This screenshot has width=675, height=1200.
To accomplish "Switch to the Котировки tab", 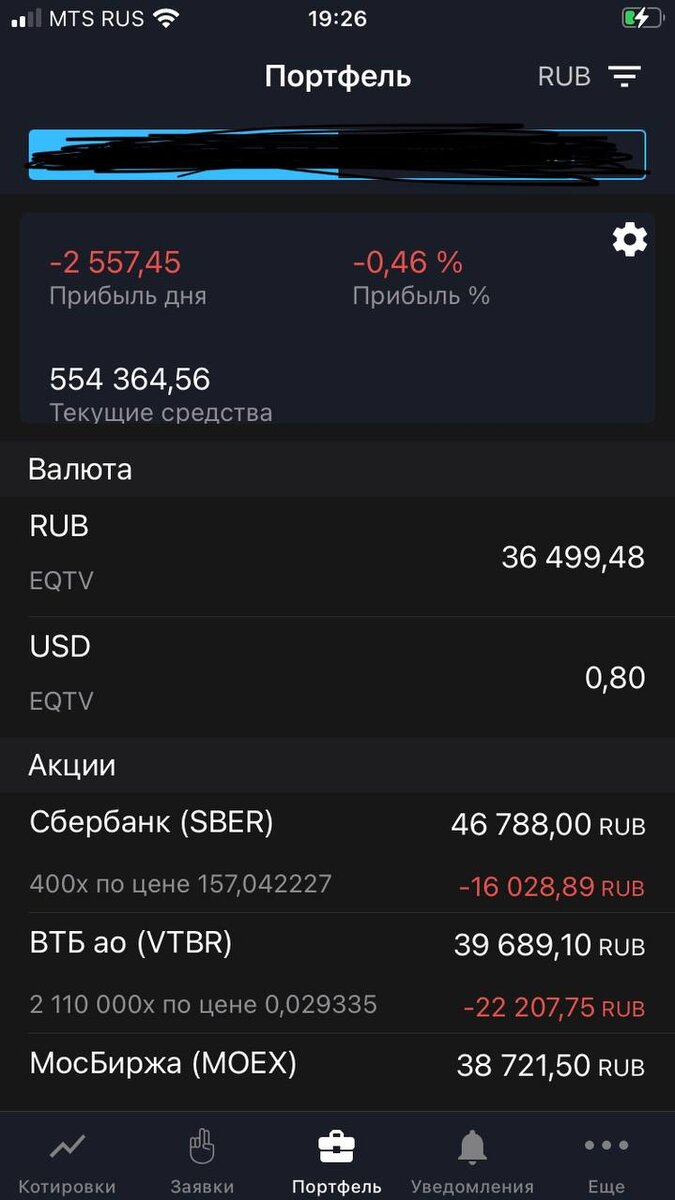I will coord(67,1162).
